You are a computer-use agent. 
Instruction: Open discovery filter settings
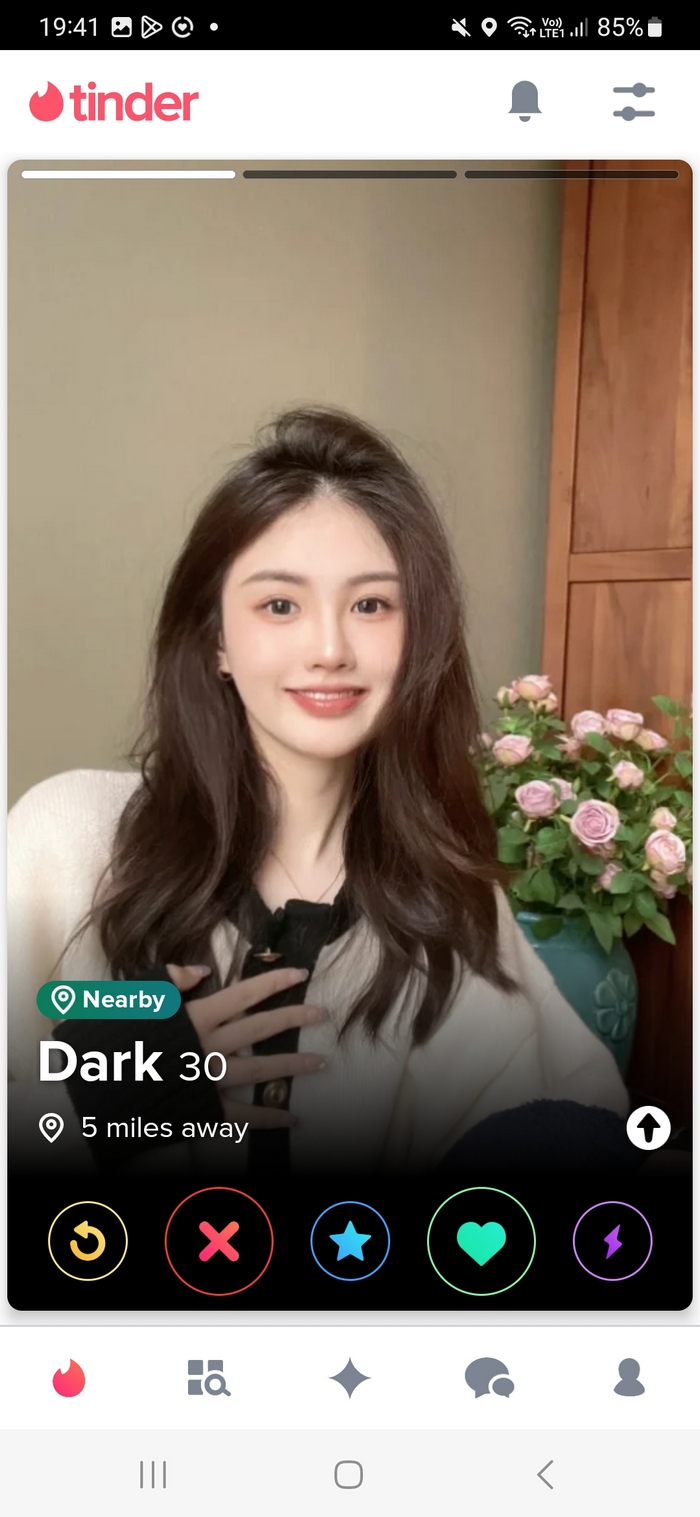pos(633,102)
